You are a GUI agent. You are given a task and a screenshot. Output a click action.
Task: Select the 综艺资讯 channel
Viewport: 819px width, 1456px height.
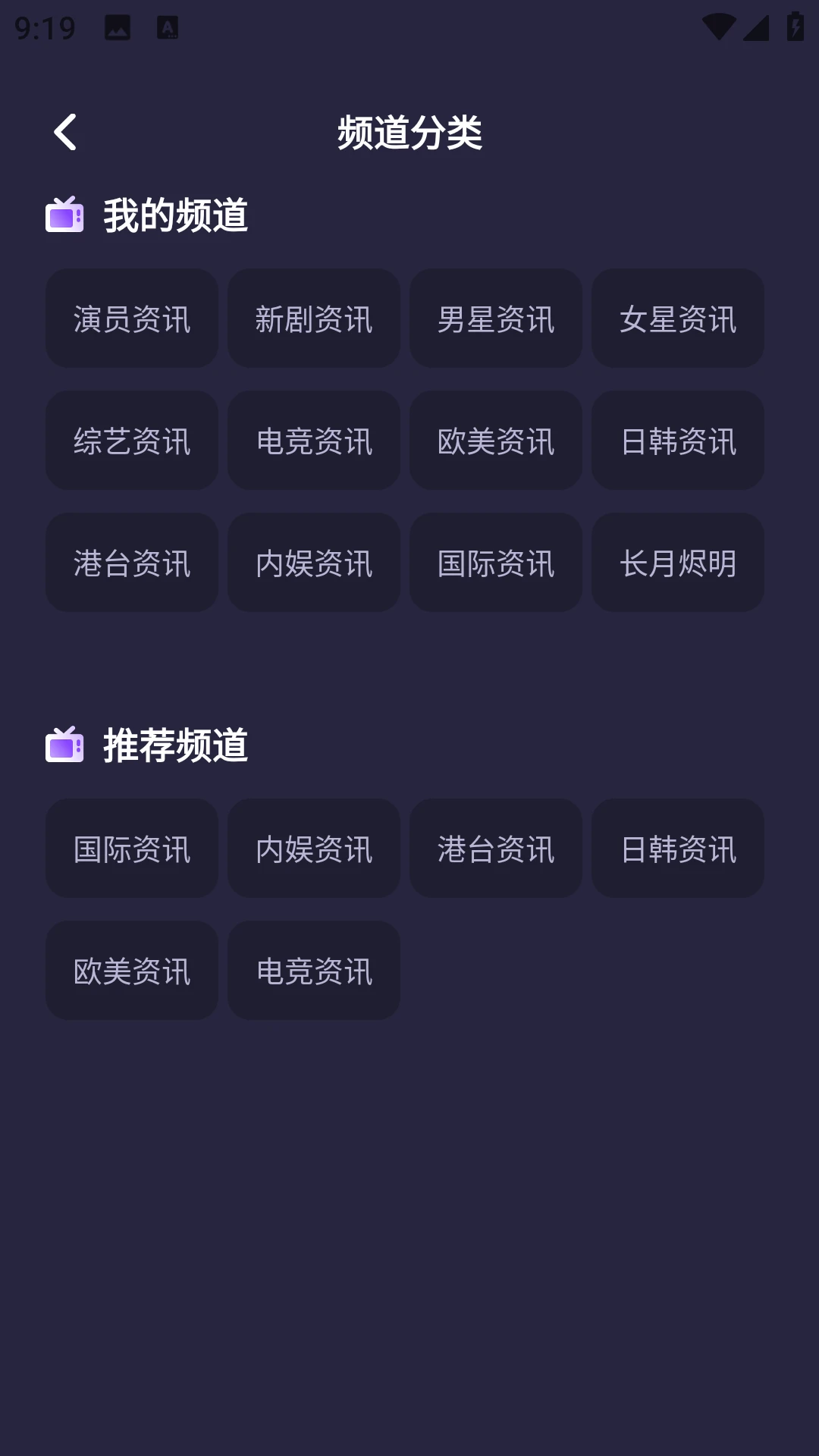(131, 441)
